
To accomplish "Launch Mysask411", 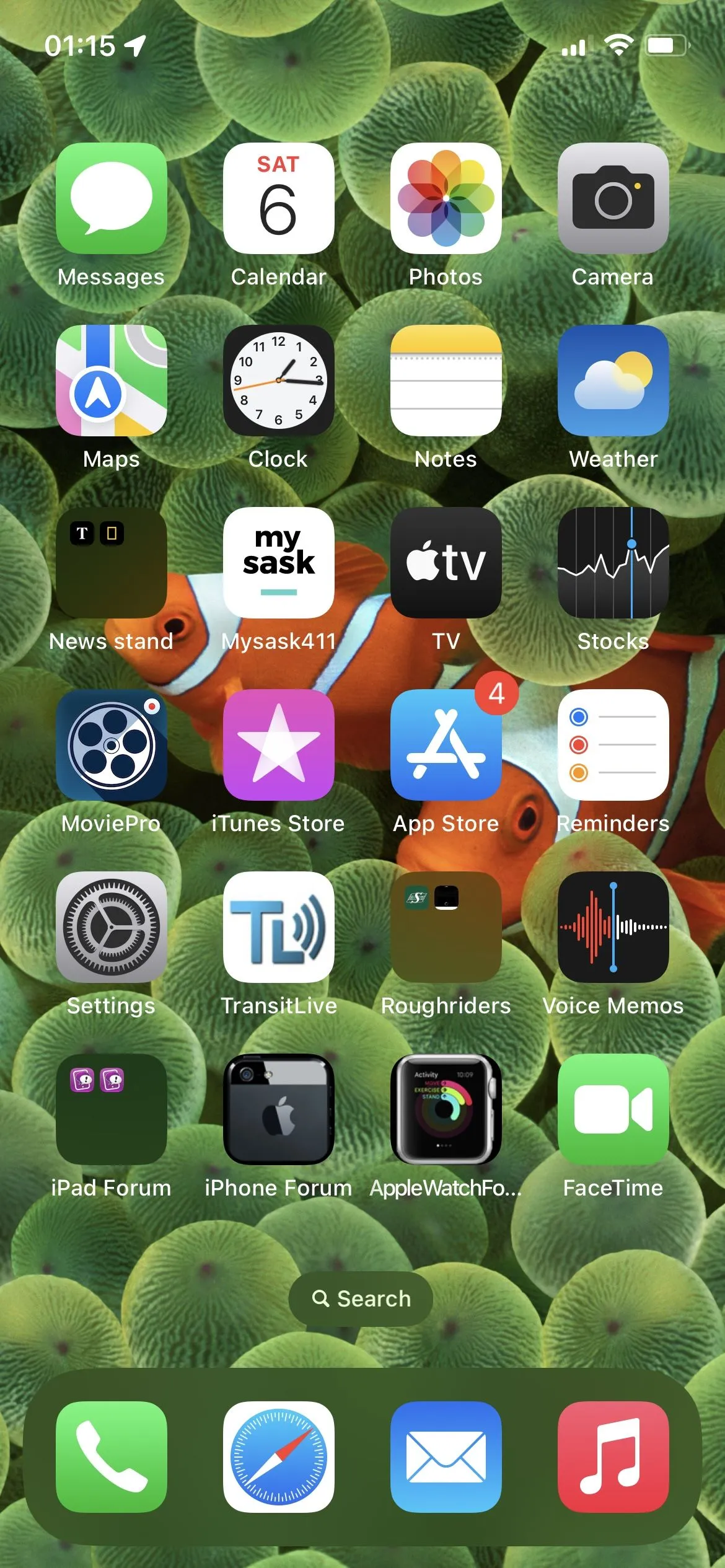I will point(279,563).
